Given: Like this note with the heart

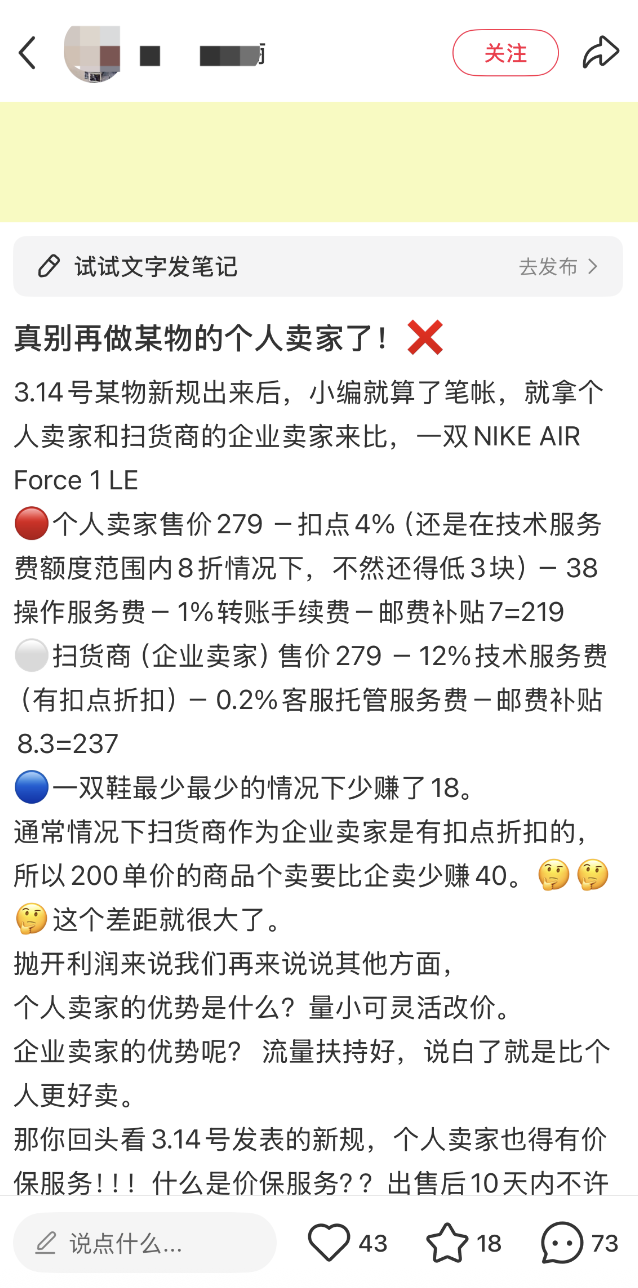Looking at the screenshot, I should (329, 1243).
